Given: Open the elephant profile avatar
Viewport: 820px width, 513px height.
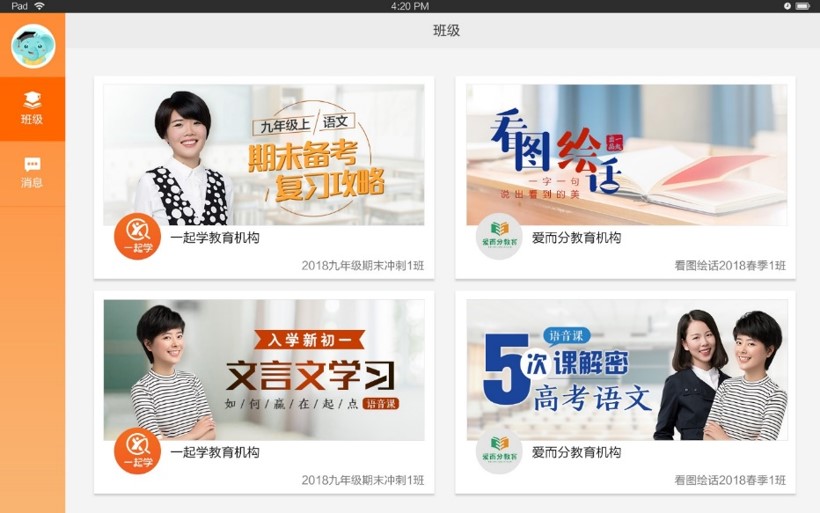Looking at the screenshot, I should [x=33, y=45].
